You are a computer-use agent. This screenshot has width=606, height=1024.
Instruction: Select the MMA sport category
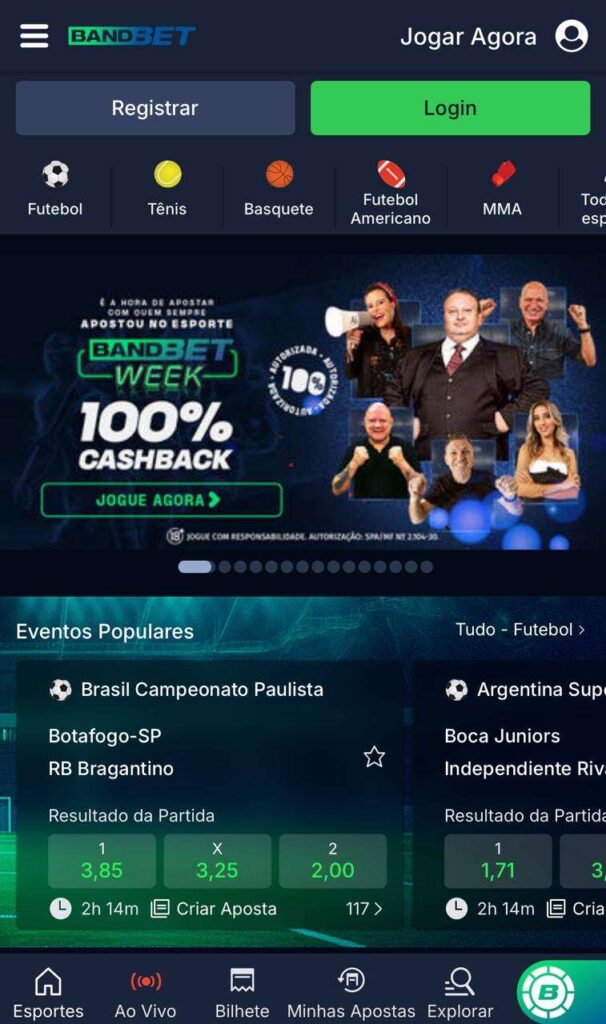click(x=502, y=190)
